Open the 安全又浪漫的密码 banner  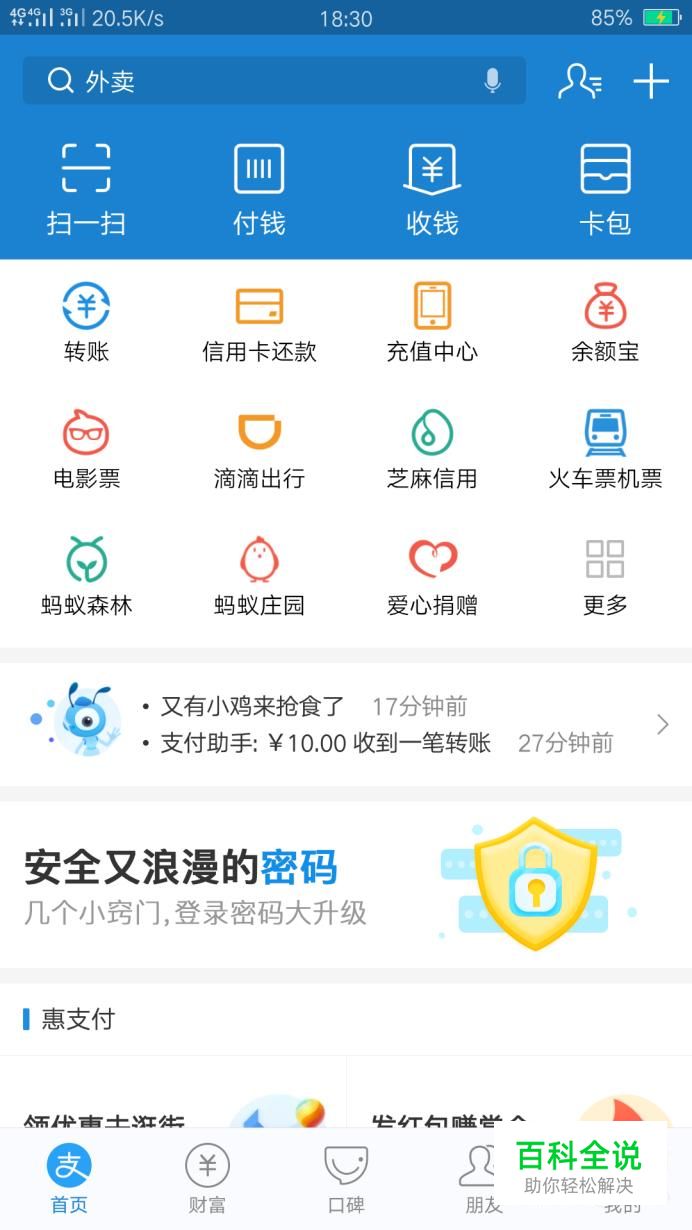pyautogui.click(x=346, y=885)
